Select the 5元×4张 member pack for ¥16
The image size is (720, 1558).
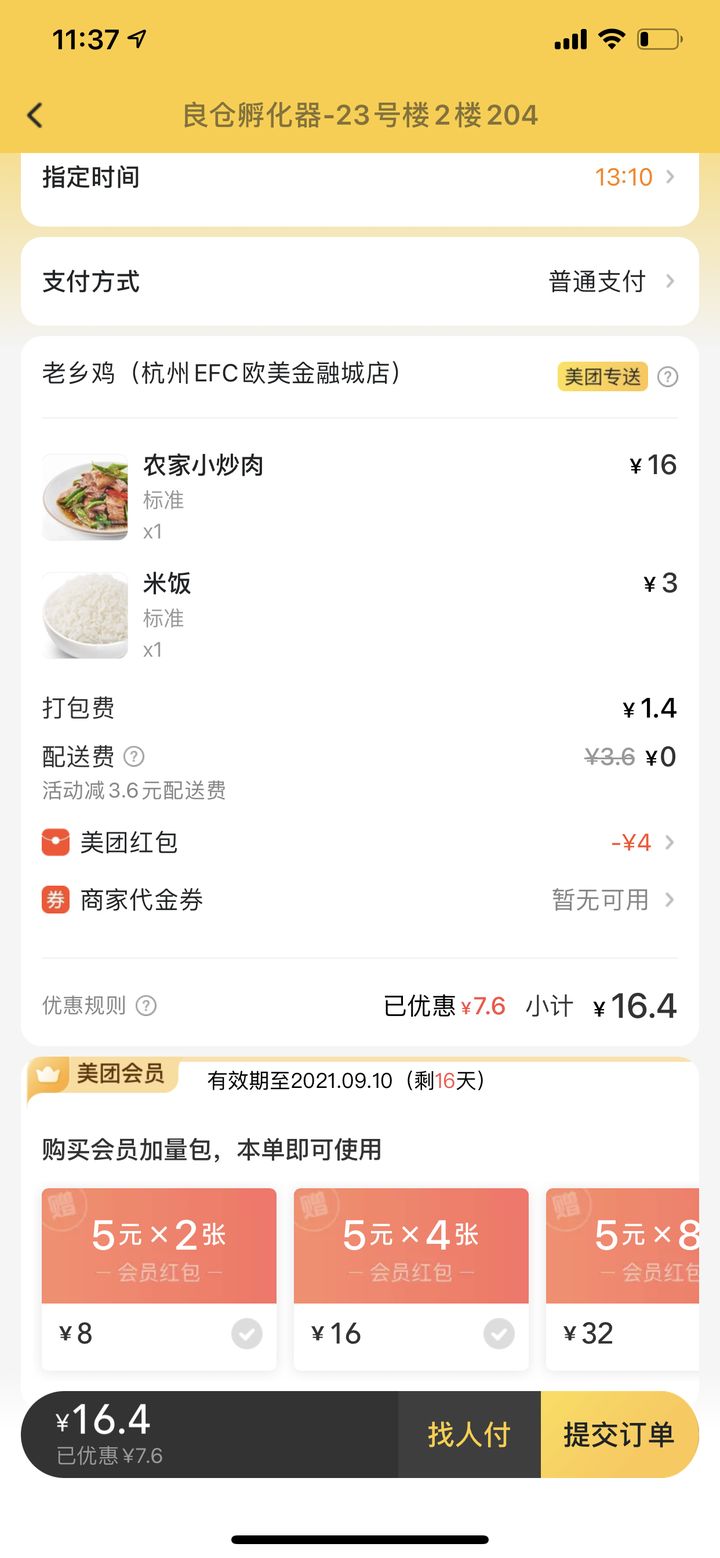tap(411, 1278)
